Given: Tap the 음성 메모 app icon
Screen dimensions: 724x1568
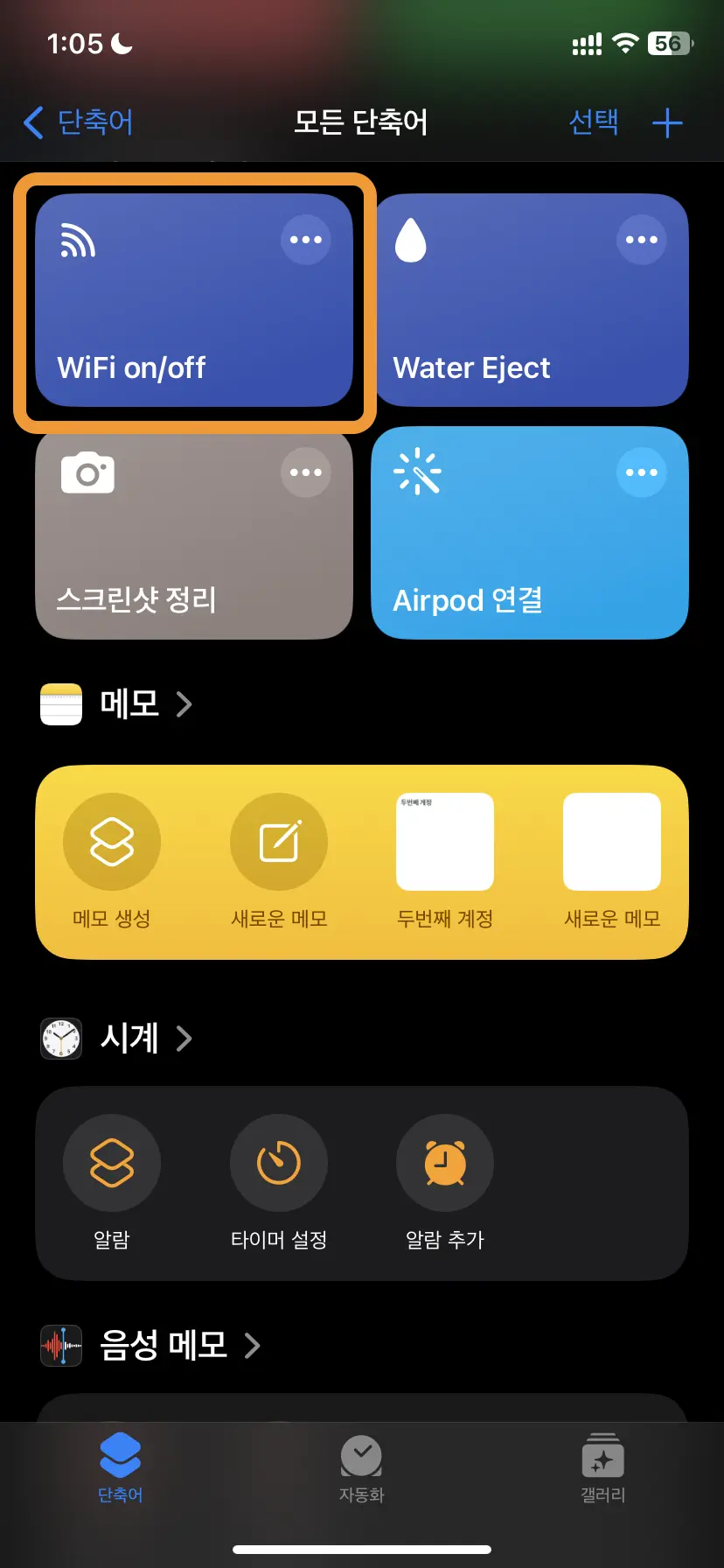Looking at the screenshot, I should point(59,1346).
